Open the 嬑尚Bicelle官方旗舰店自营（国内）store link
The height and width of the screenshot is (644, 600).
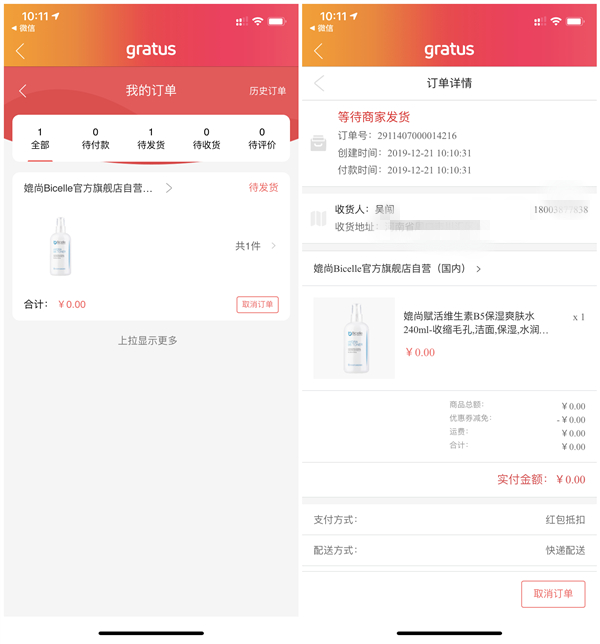(397, 269)
